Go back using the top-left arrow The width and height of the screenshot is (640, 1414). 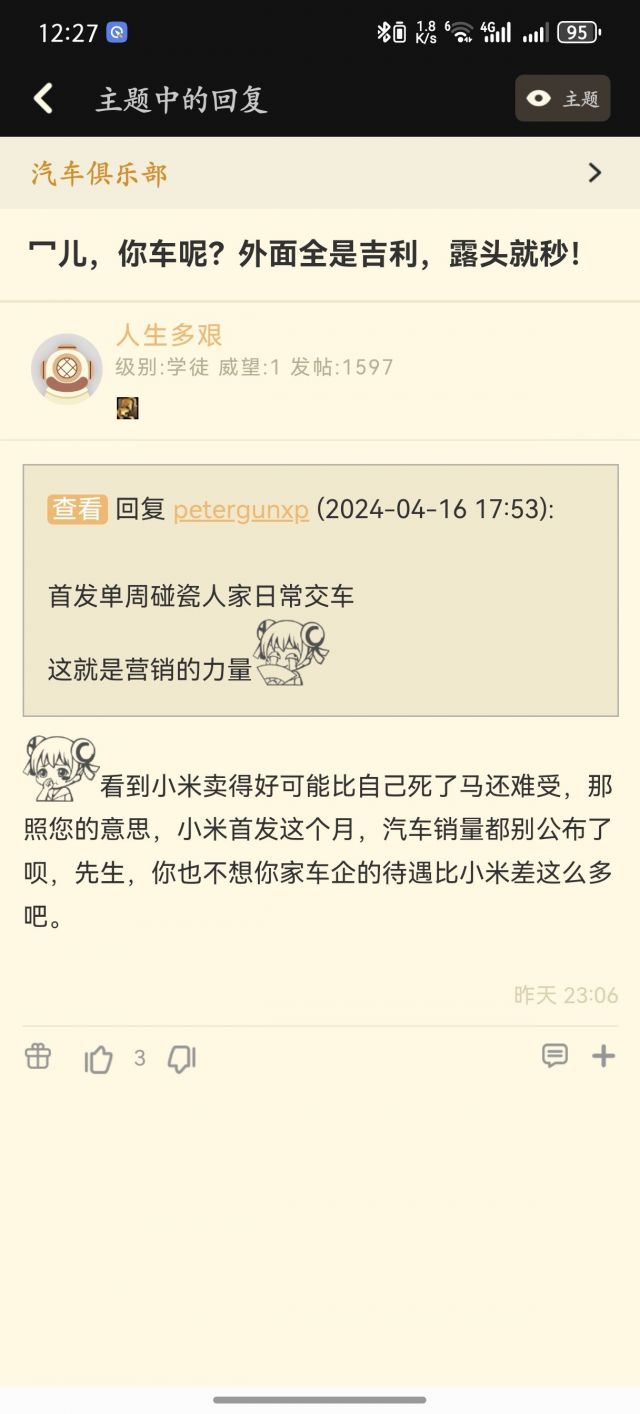(x=43, y=98)
